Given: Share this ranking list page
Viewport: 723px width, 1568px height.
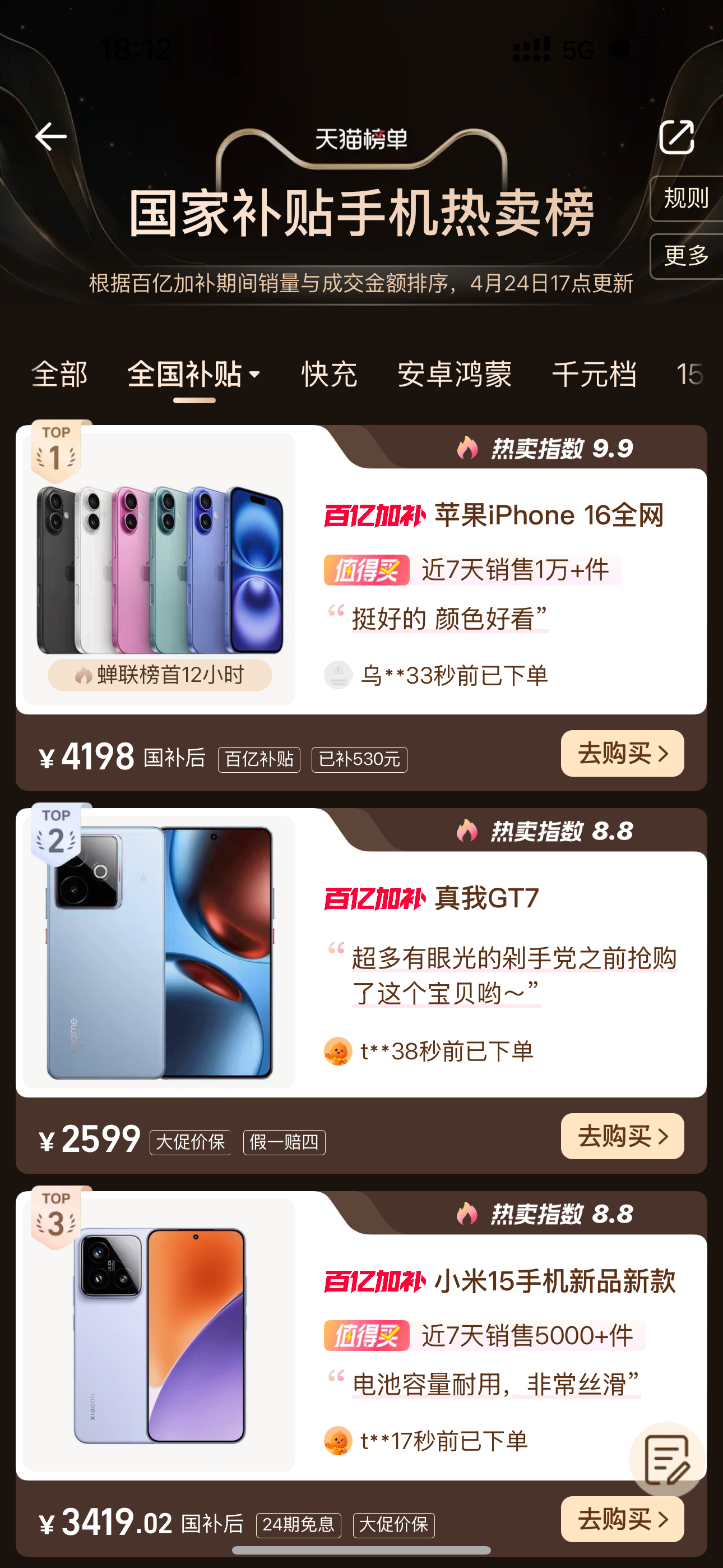Looking at the screenshot, I should 676,137.
